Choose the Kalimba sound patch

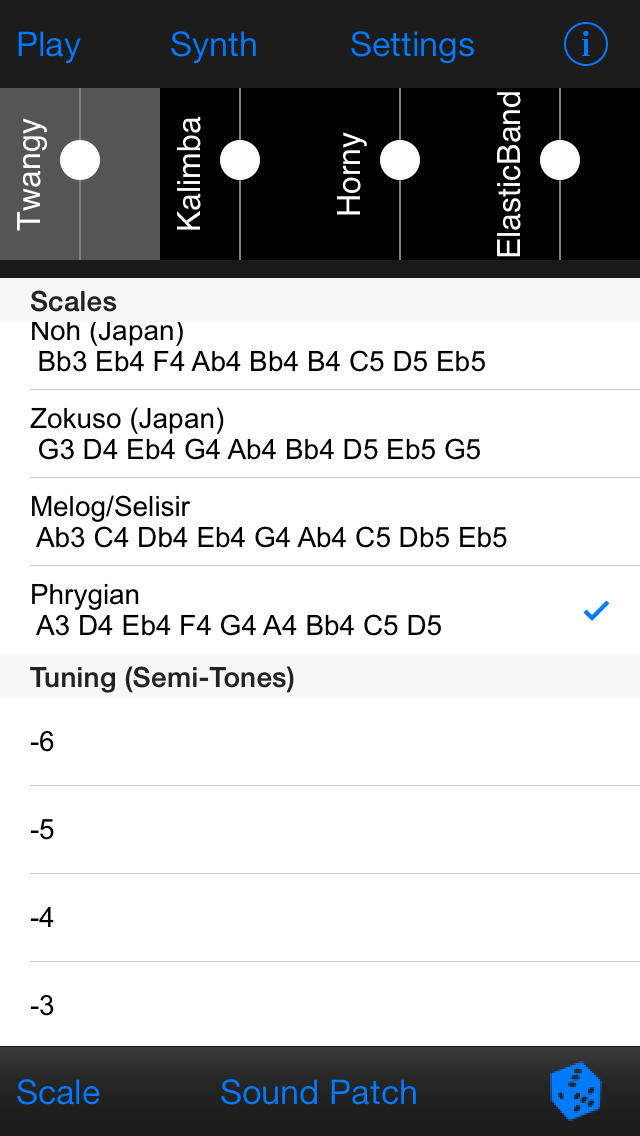(240, 174)
